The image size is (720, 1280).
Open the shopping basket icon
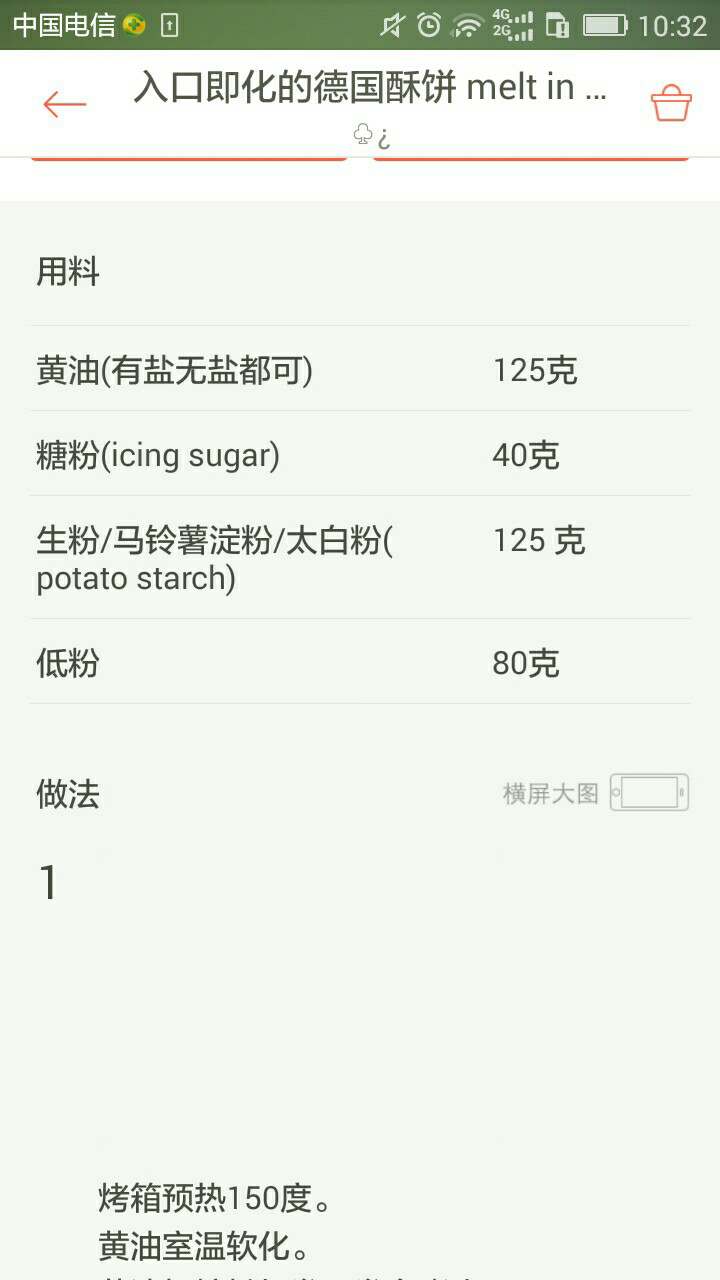click(671, 103)
